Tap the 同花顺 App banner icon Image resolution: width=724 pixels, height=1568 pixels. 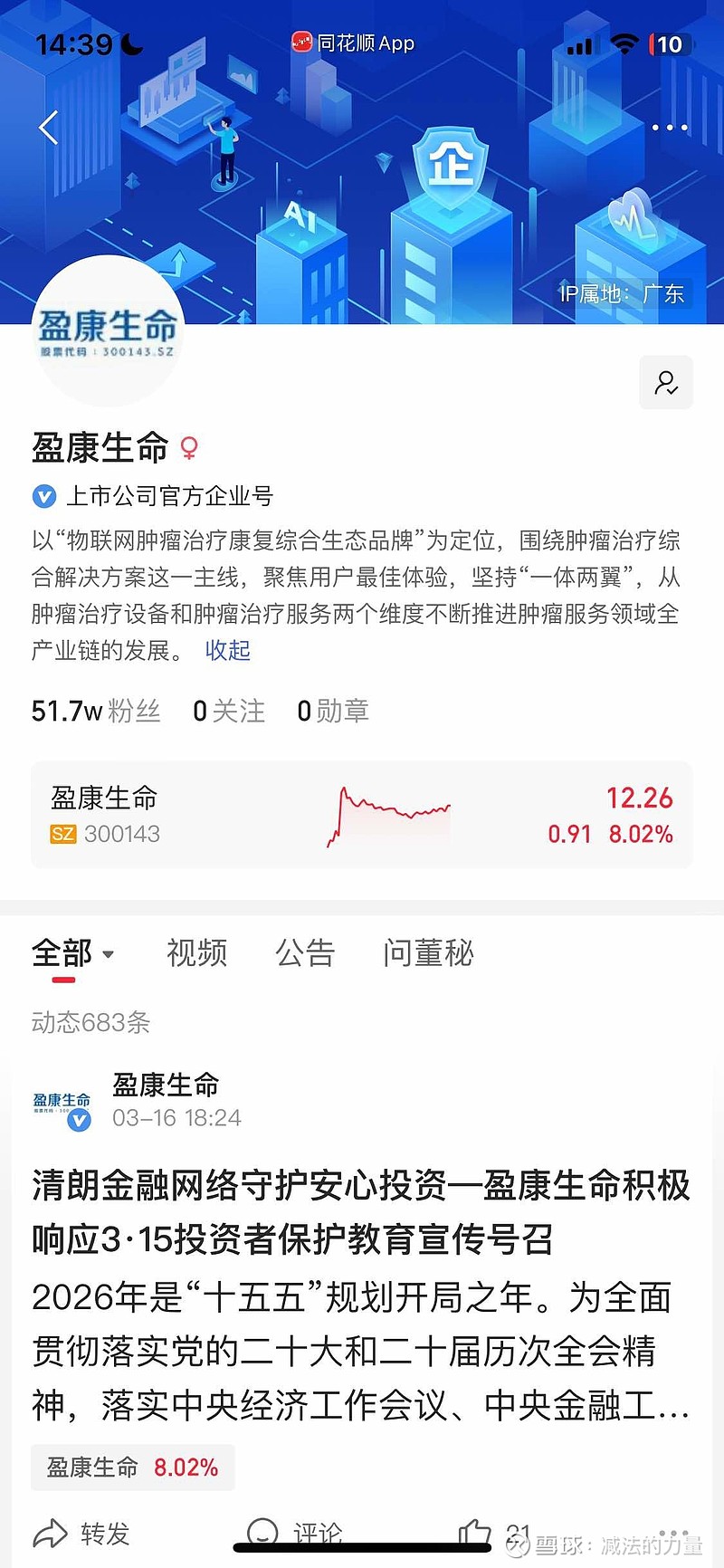[301, 42]
